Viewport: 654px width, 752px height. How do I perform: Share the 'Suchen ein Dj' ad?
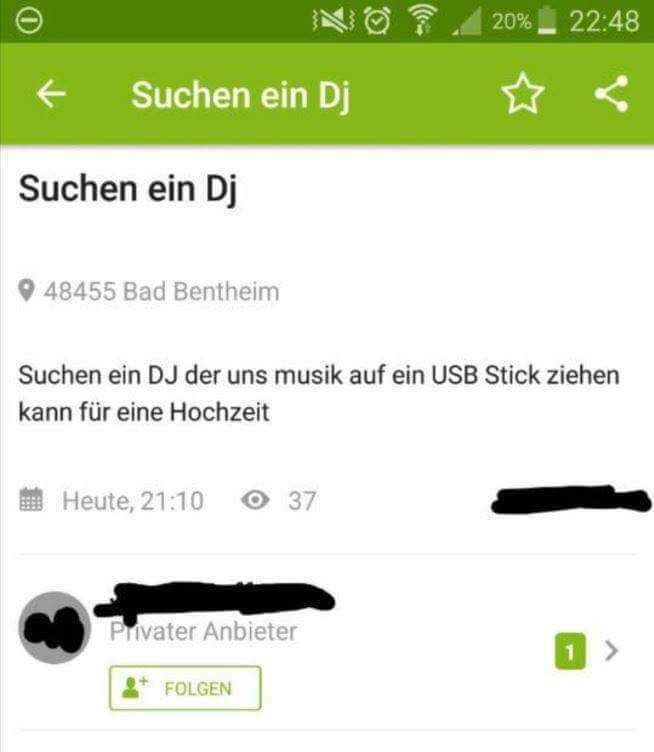coord(611,94)
